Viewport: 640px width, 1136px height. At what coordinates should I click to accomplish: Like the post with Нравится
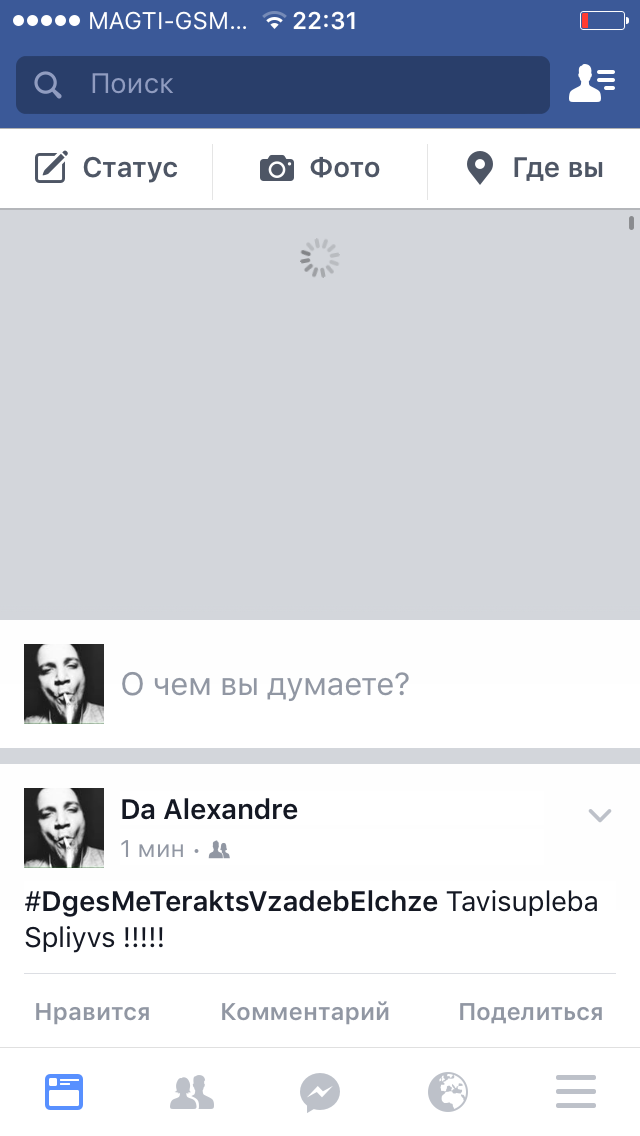(x=92, y=1012)
